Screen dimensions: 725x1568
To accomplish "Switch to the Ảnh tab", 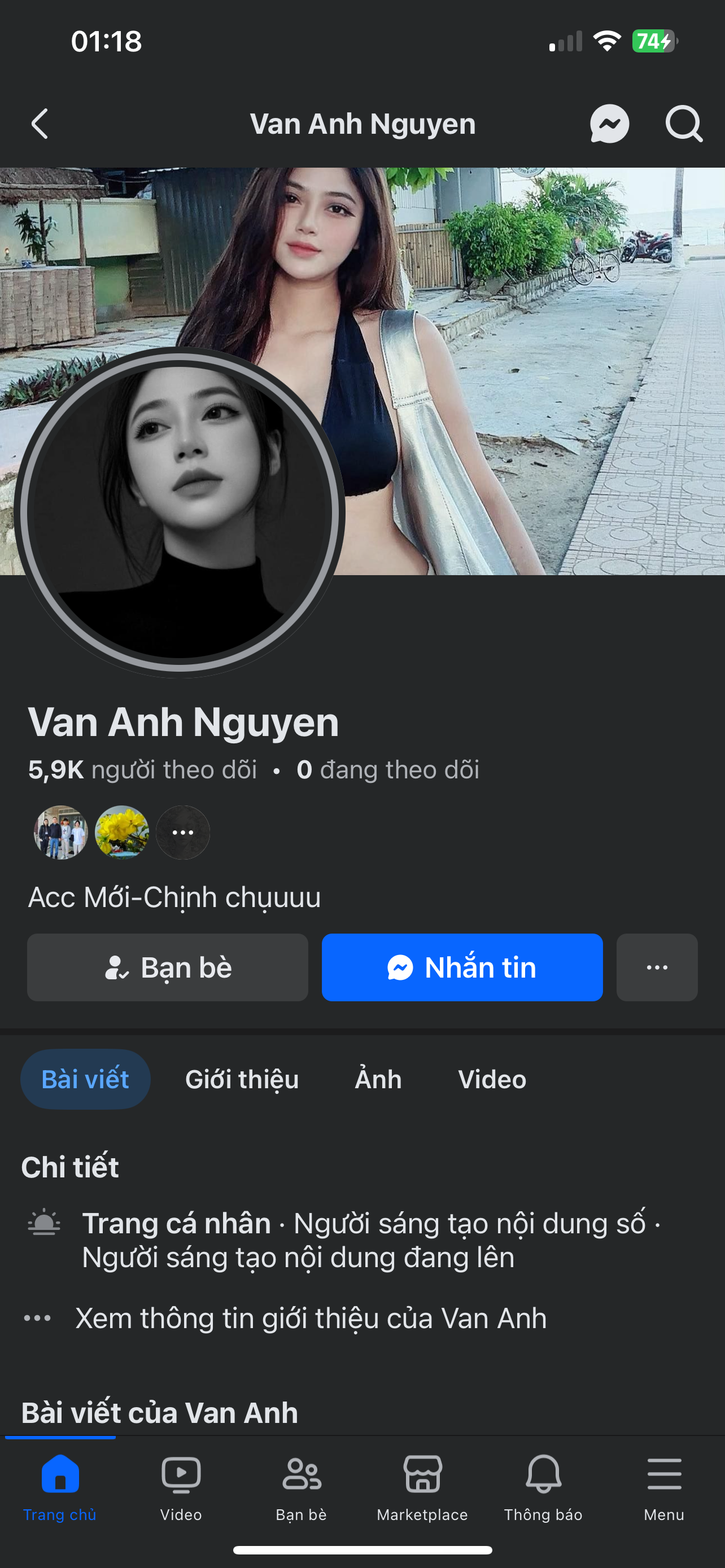I will (x=378, y=1079).
